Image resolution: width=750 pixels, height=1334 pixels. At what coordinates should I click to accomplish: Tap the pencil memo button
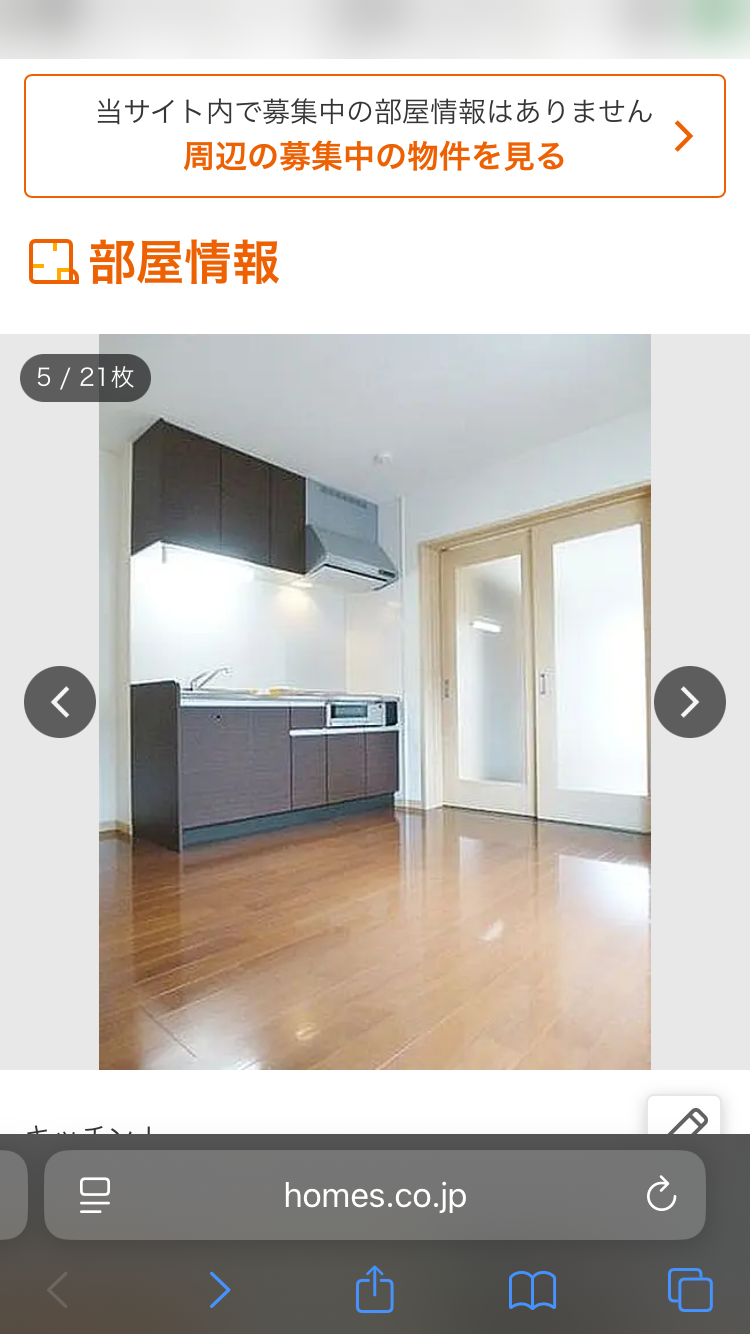(x=685, y=1120)
